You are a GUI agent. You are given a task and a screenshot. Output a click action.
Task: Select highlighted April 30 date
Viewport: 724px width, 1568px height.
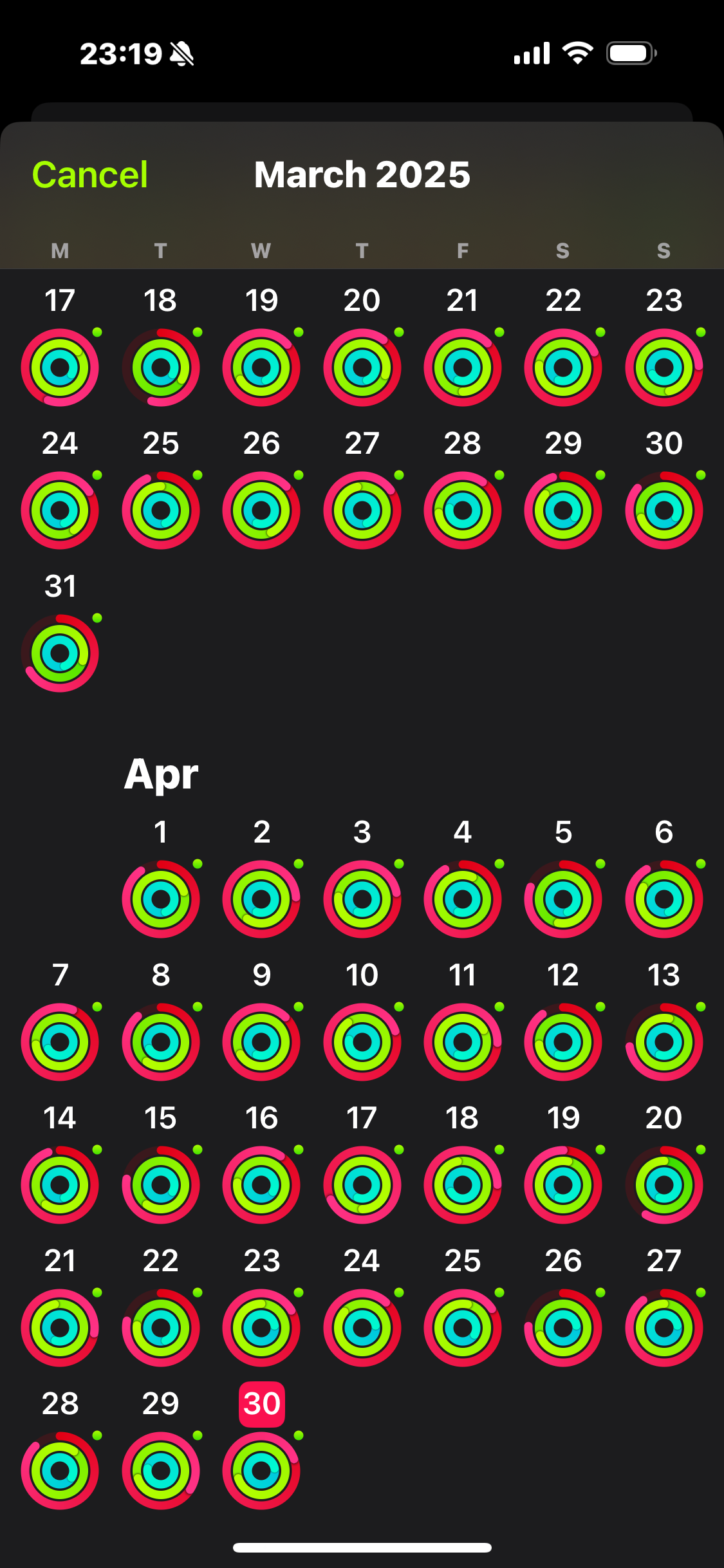pos(261,1404)
